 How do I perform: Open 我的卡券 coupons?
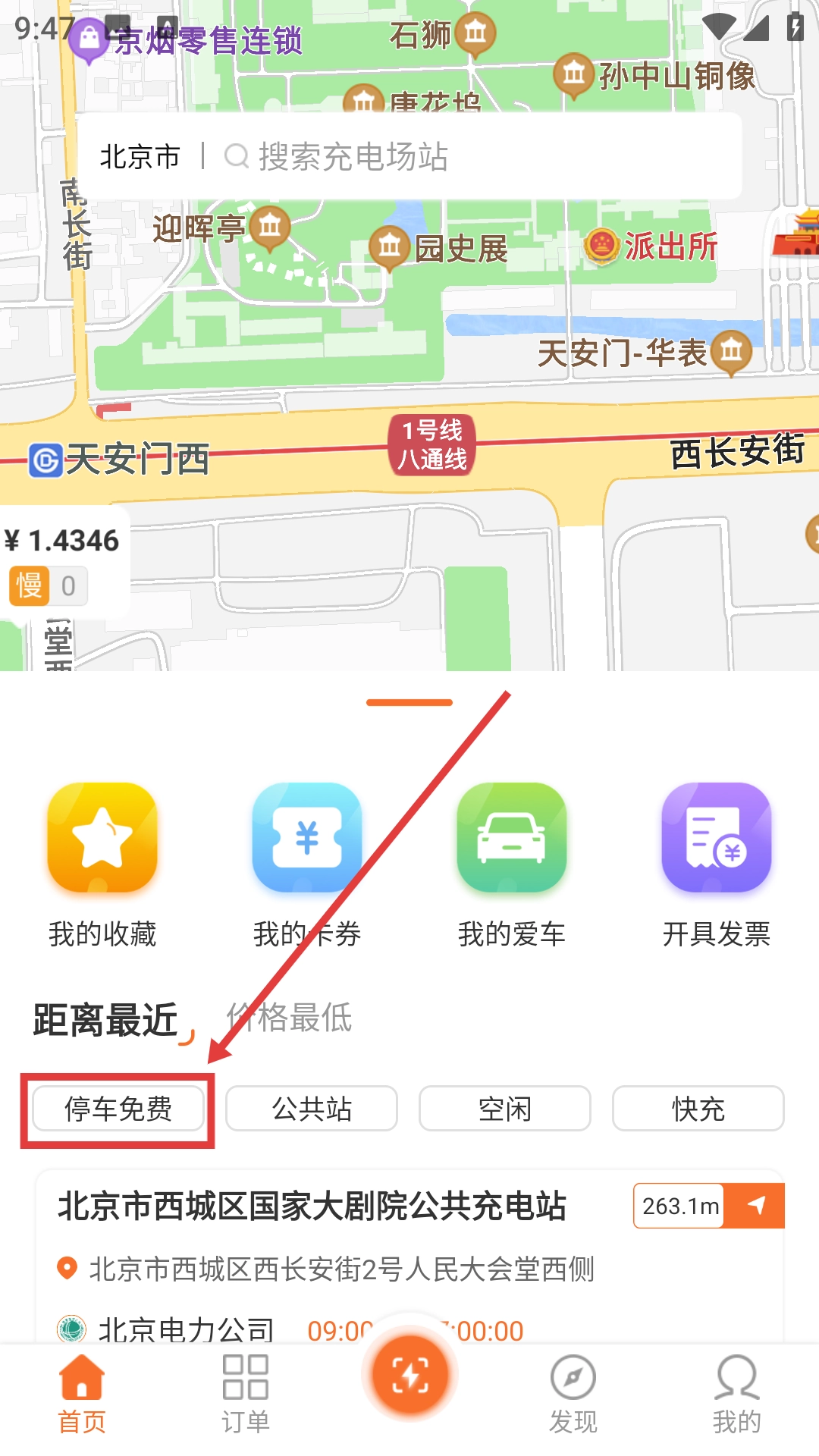click(x=307, y=864)
